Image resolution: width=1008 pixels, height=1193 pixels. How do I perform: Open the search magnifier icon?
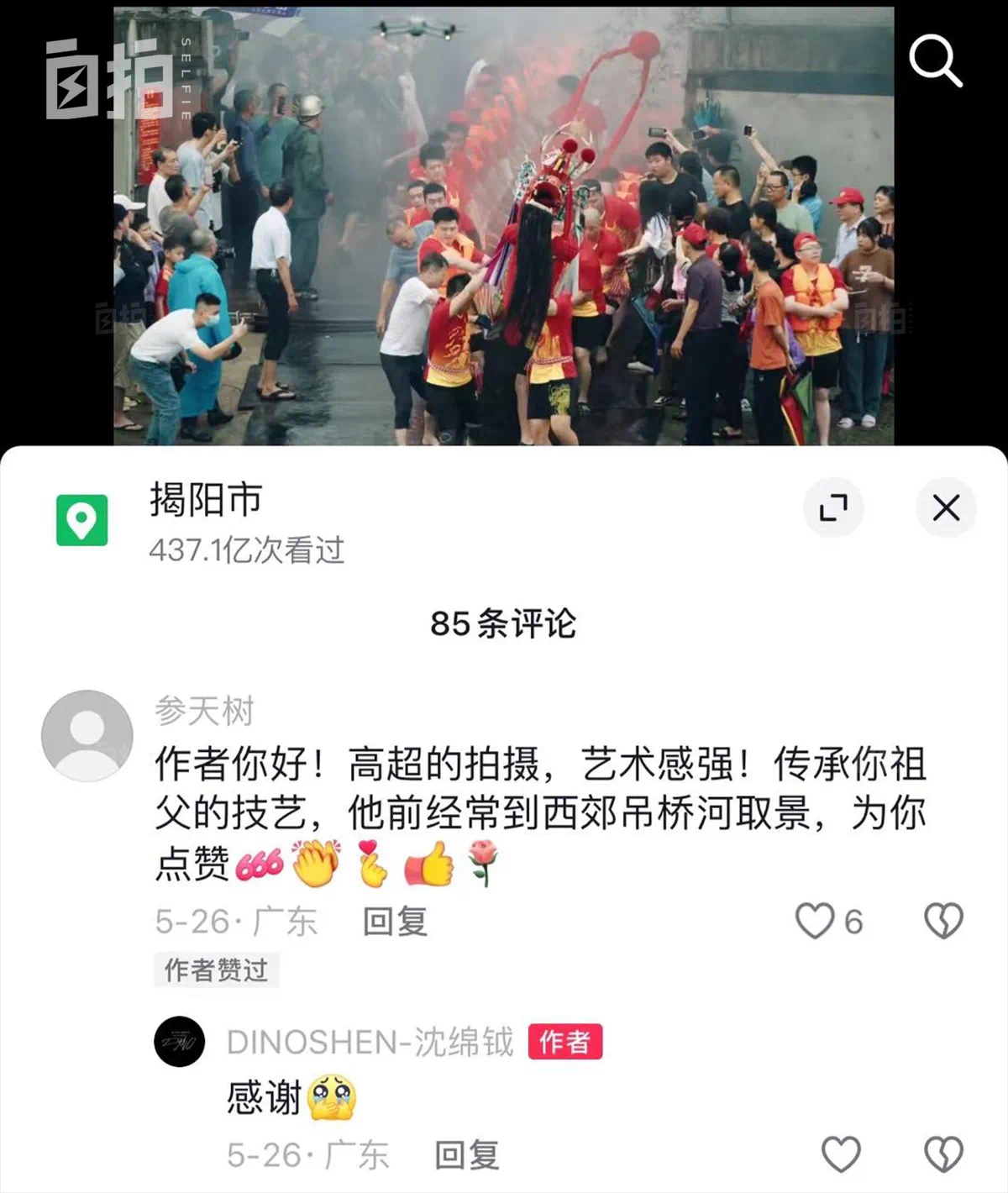[935, 60]
